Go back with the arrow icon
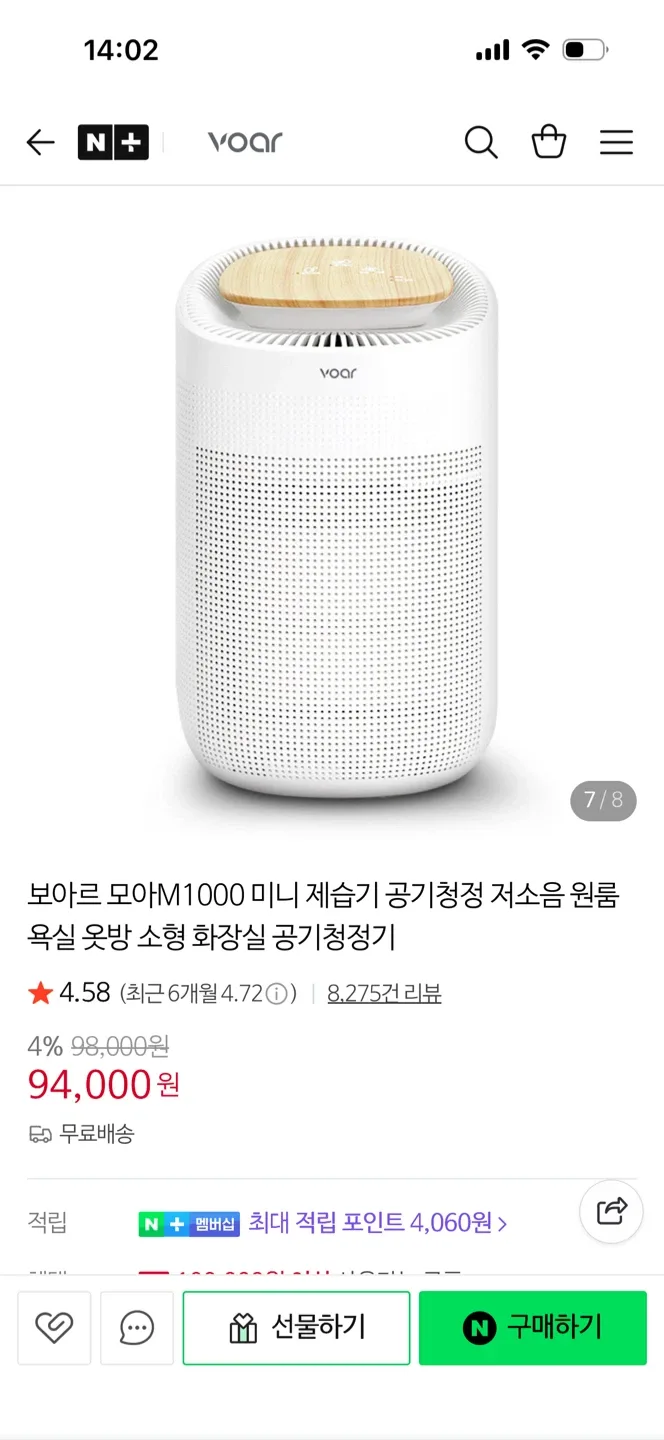664x1440 pixels. pos(40,143)
